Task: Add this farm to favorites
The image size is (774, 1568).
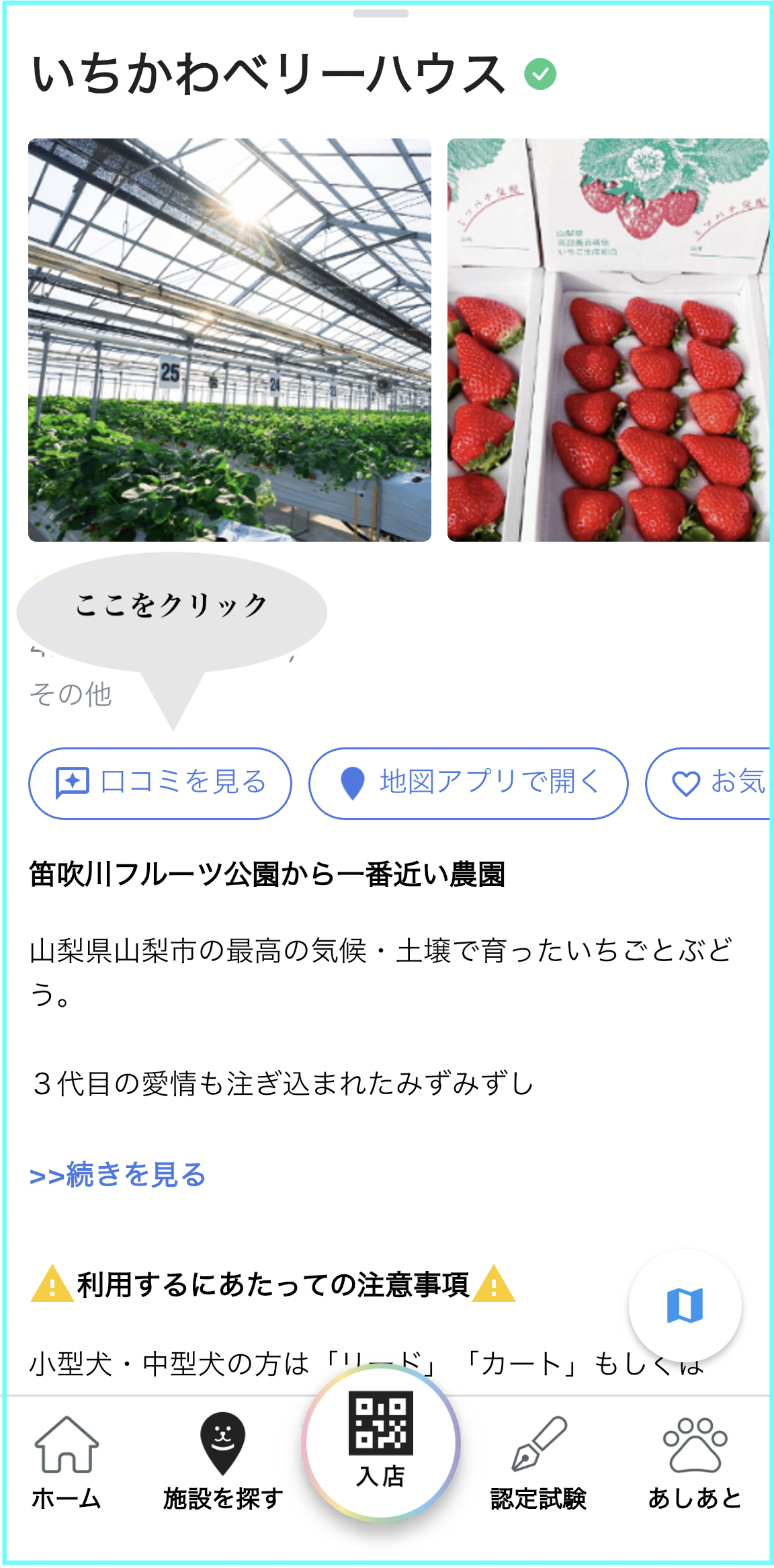Action: coord(712,783)
